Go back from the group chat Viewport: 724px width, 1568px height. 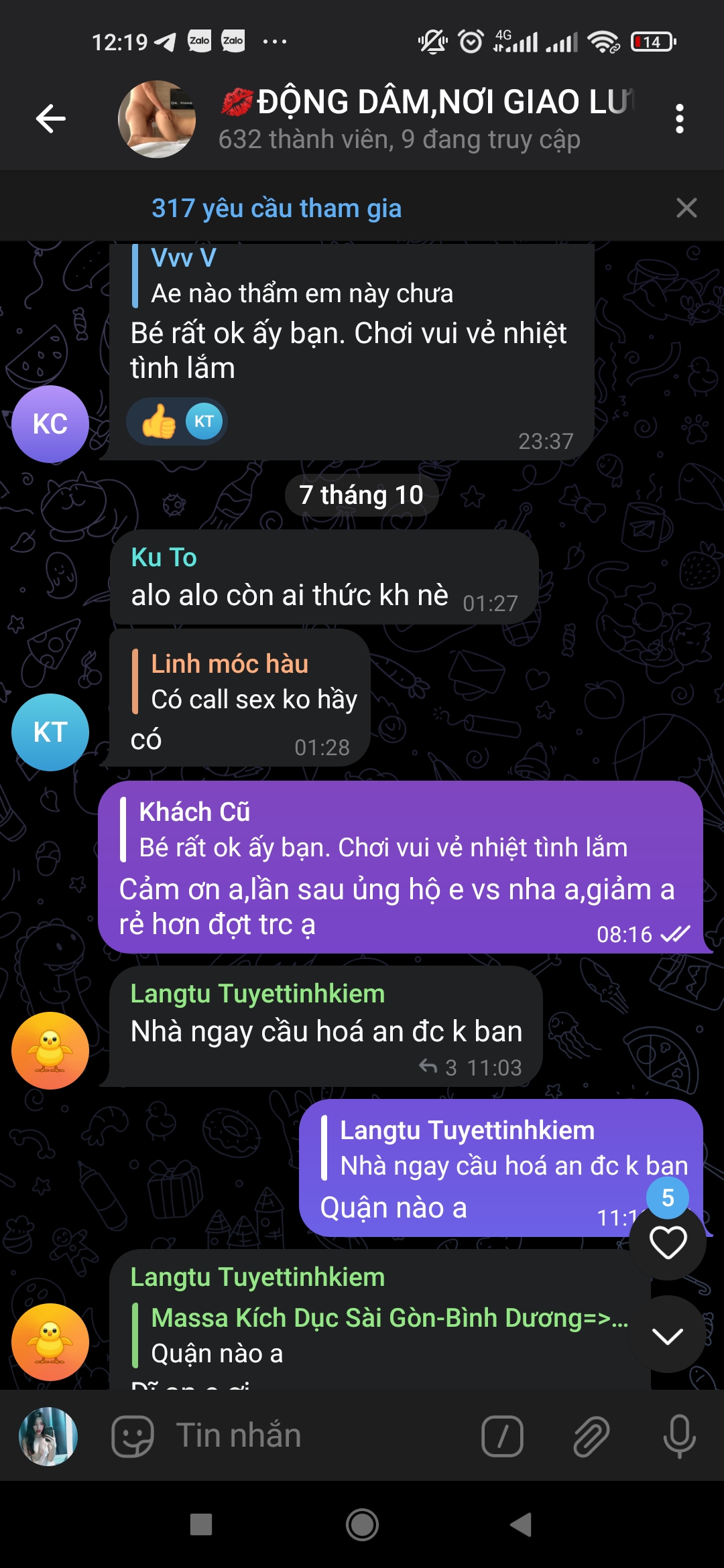tap(51, 119)
